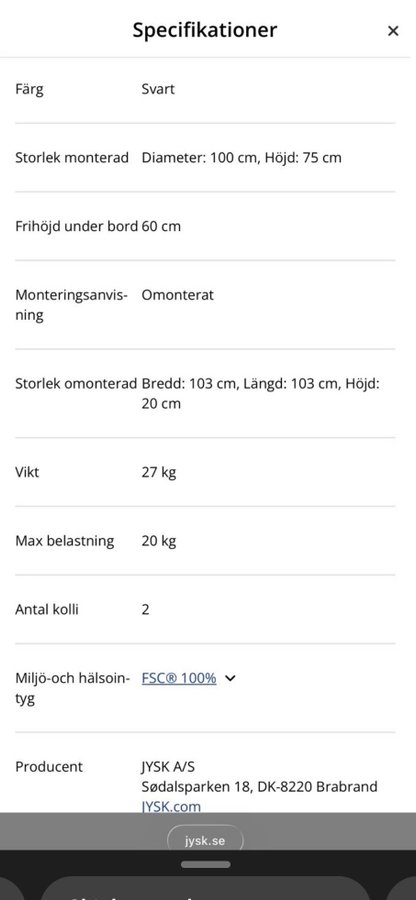
Task: Open the JYSK.com producer link
Action: [x=171, y=806]
